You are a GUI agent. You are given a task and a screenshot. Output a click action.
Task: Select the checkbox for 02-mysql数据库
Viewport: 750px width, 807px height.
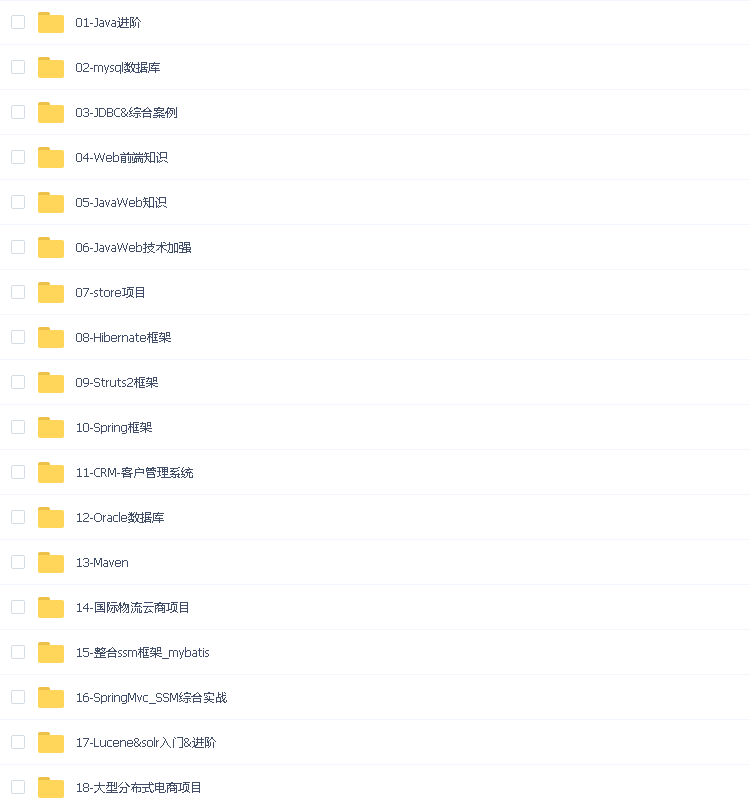18,67
